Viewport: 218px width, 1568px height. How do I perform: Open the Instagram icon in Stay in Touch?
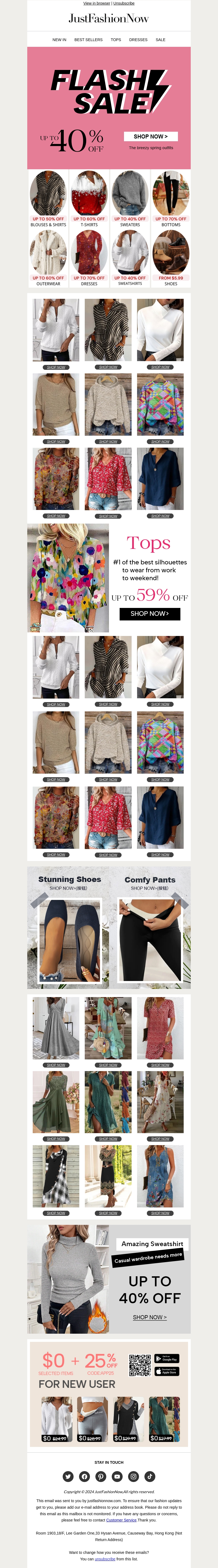tap(133, 1476)
